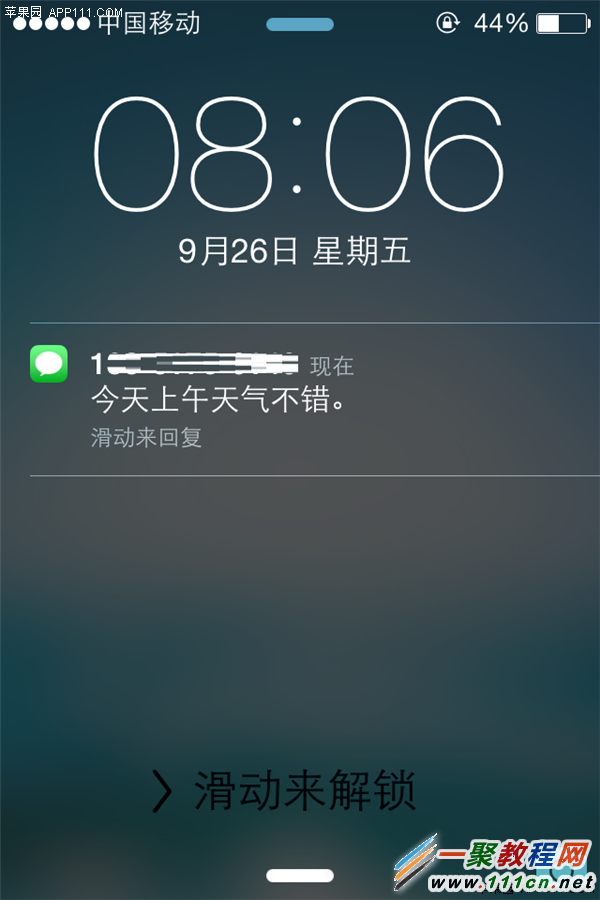Tap the Notification Center grabber at the top
600x900 pixels.
tap(300, 24)
